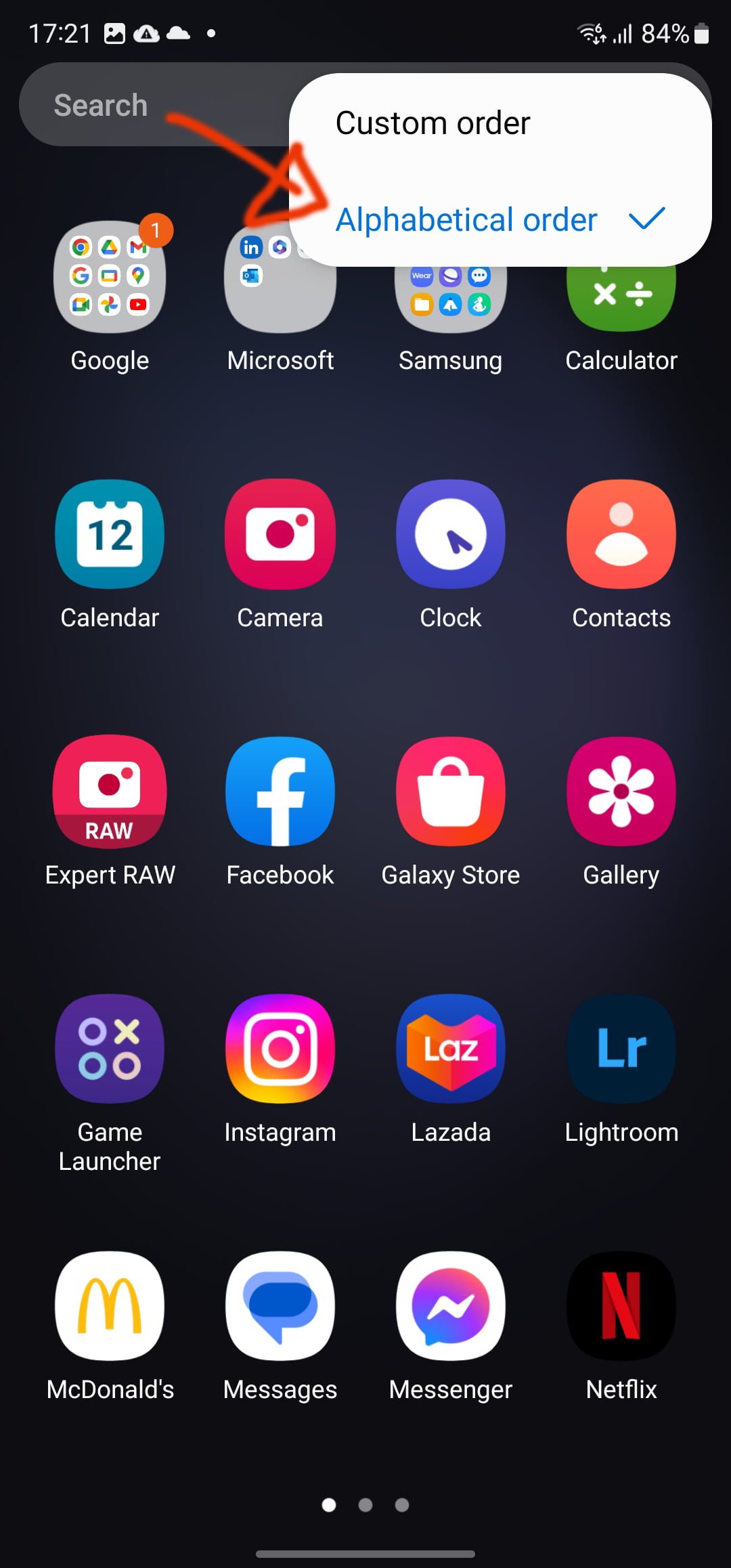Viewport: 731px width, 1568px height.
Task: Open Facebook
Action: (x=280, y=792)
